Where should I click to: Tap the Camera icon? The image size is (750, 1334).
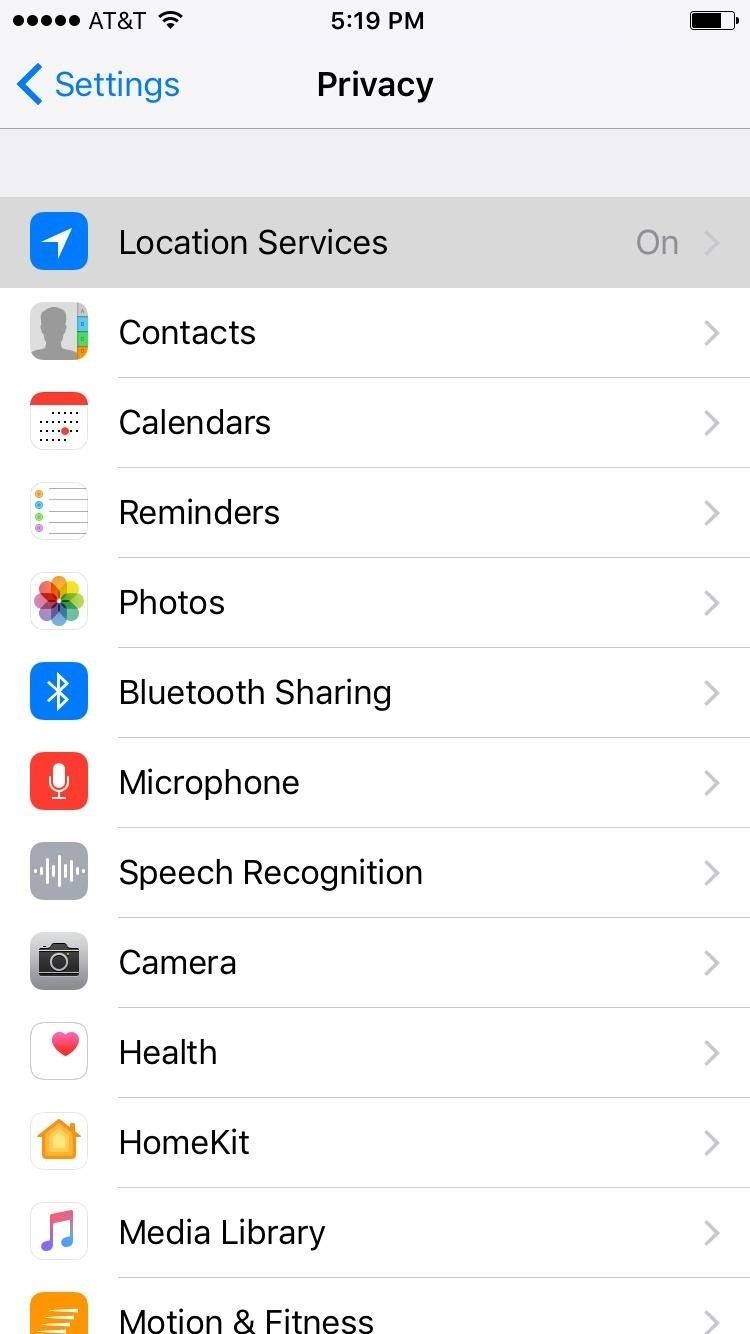click(58, 962)
